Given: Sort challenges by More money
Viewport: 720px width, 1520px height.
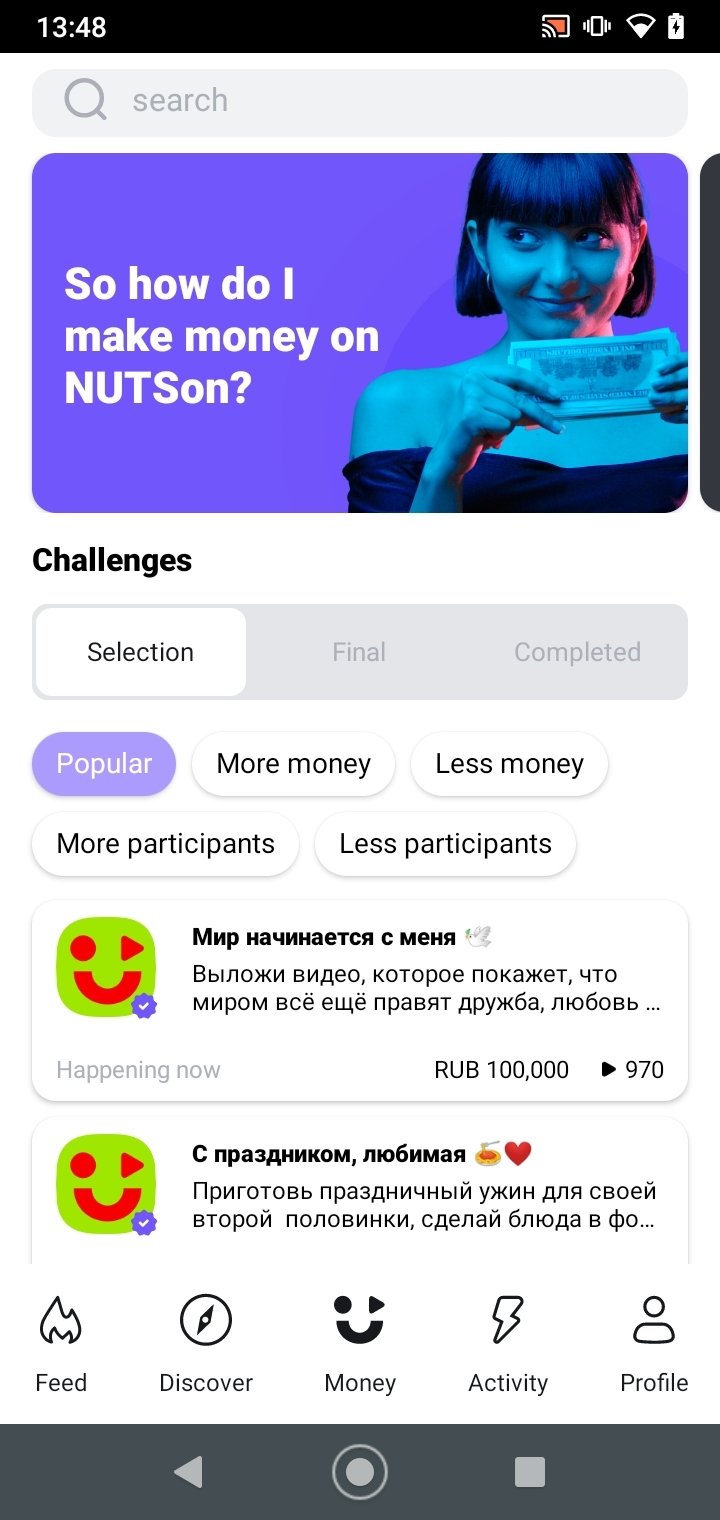Looking at the screenshot, I should pos(293,764).
